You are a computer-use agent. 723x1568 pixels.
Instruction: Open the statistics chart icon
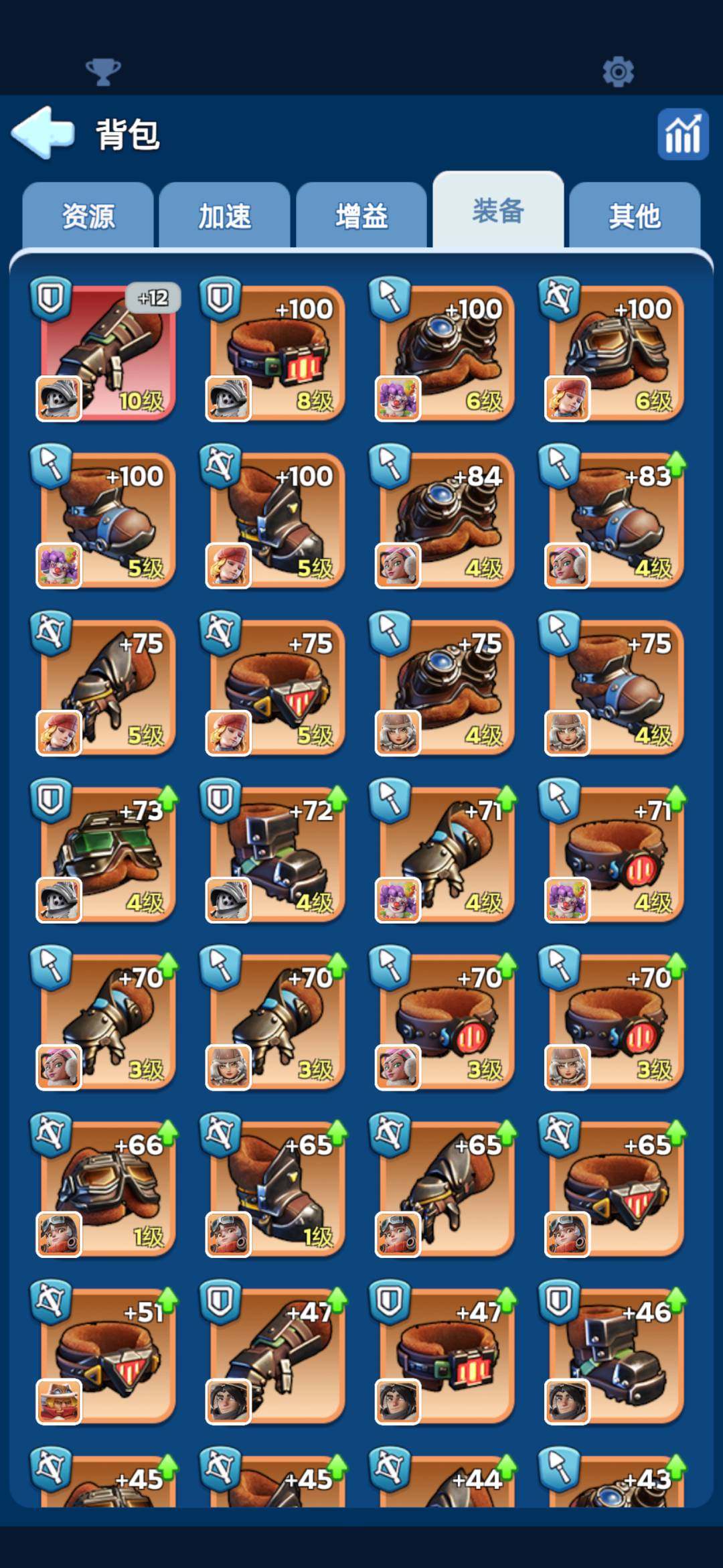click(x=683, y=134)
